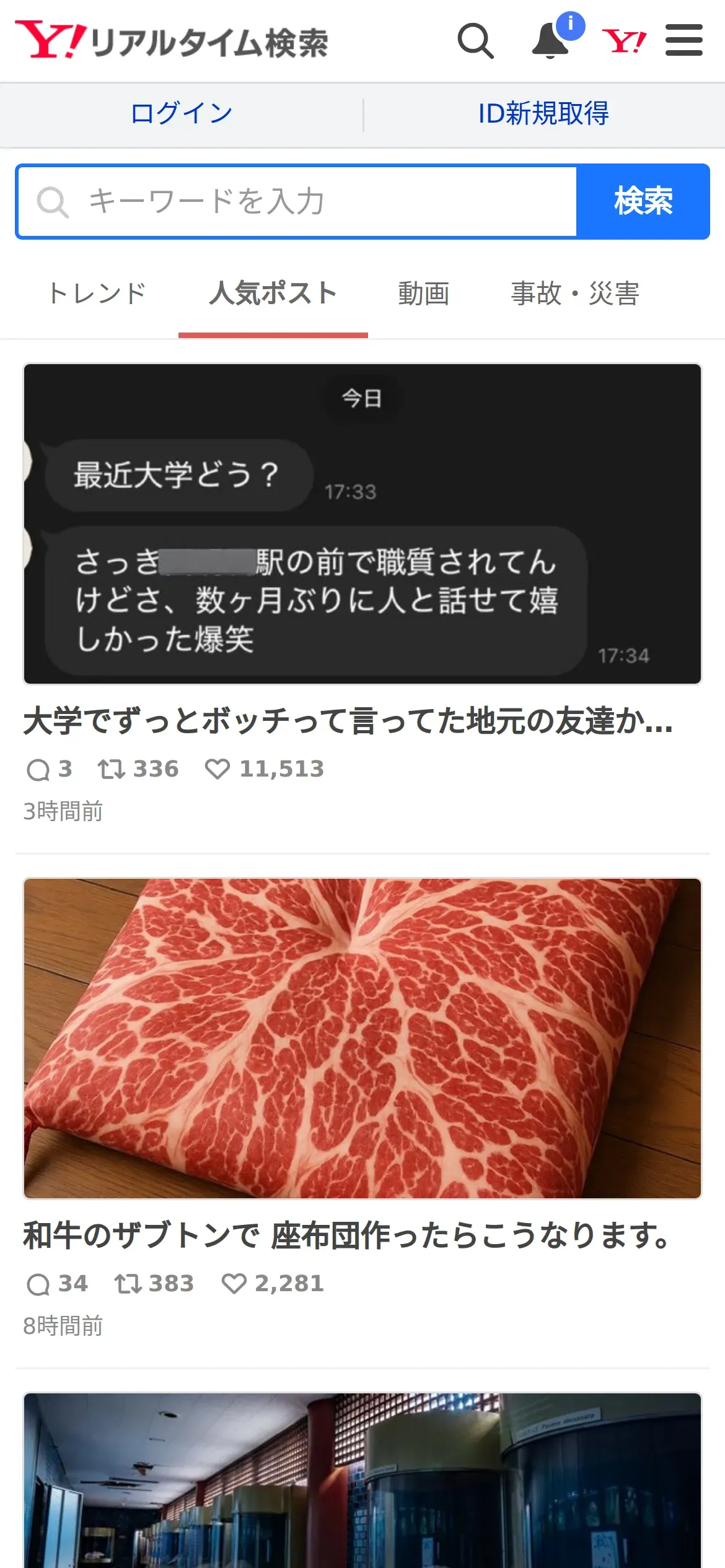This screenshot has height=1568, width=725.
Task: Tap the ログイン link
Action: 182,114
